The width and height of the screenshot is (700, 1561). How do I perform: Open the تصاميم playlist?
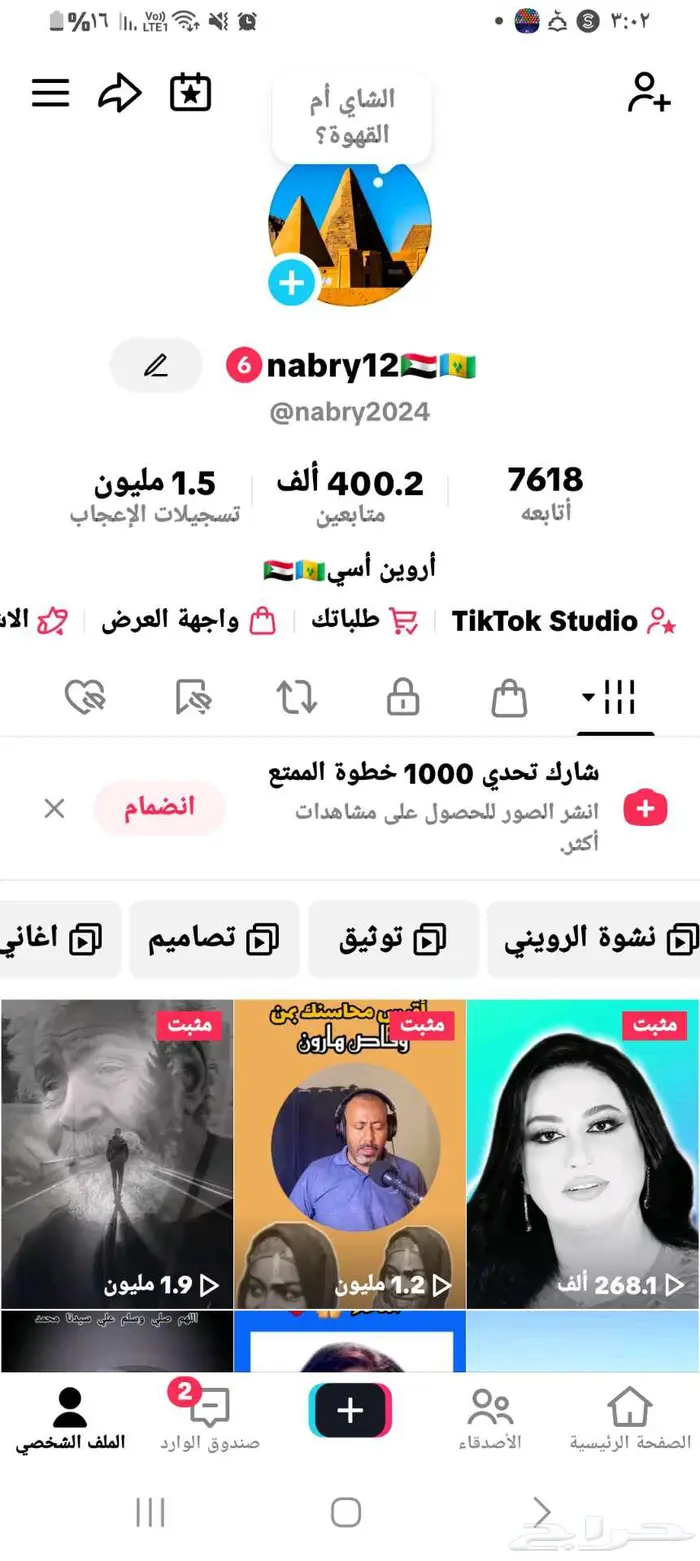pos(214,939)
